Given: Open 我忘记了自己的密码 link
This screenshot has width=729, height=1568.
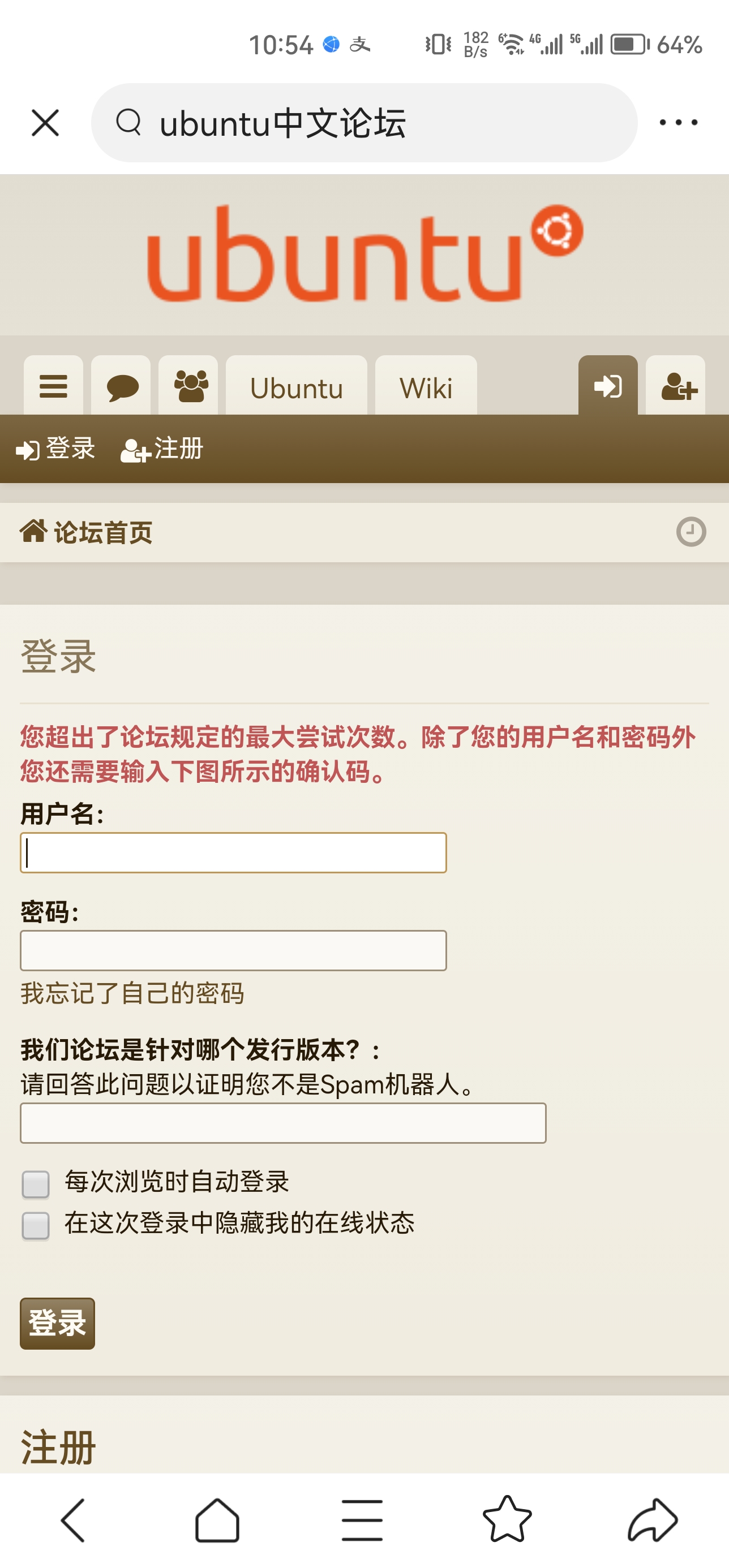Looking at the screenshot, I should pyautogui.click(x=132, y=993).
